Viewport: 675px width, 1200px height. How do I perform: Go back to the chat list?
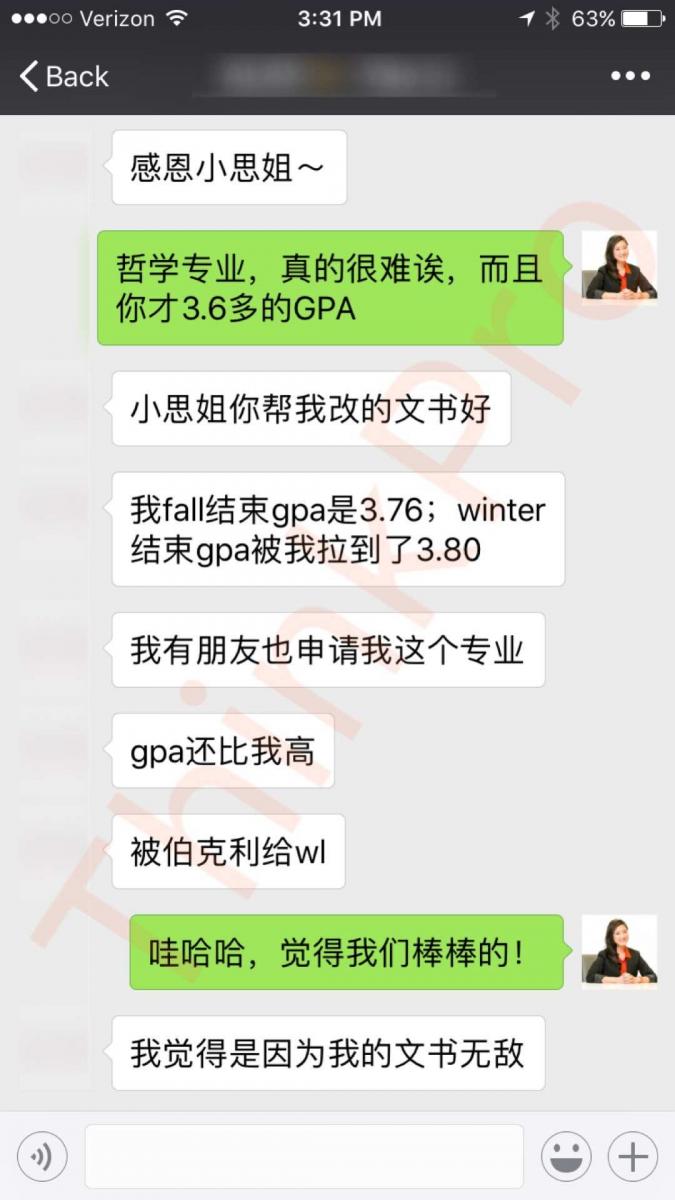[x=64, y=77]
